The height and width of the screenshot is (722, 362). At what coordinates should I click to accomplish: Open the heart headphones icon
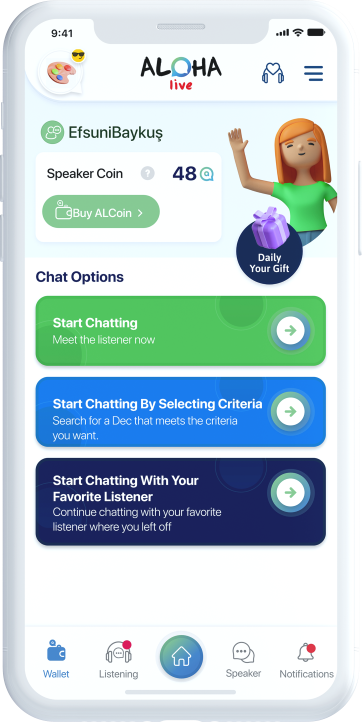coord(273,73)
